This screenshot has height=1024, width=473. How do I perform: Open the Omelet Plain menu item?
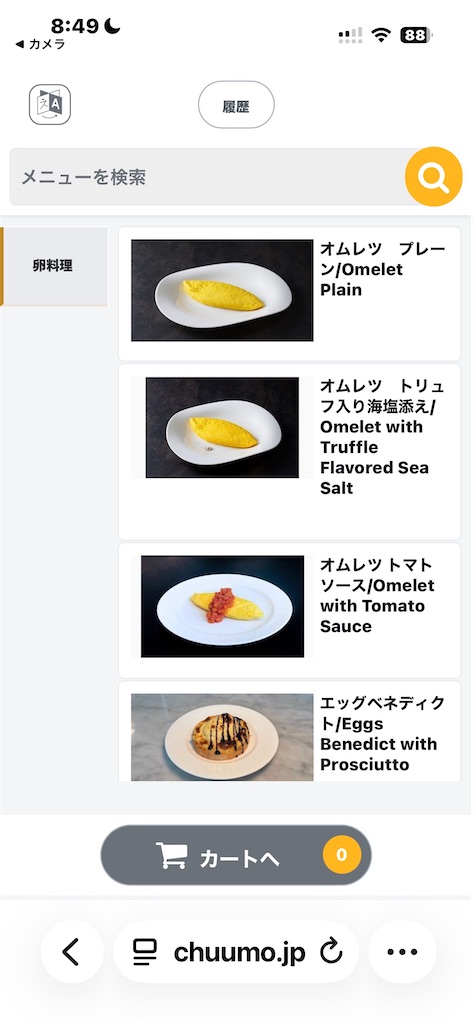click(x=289, y=294)
